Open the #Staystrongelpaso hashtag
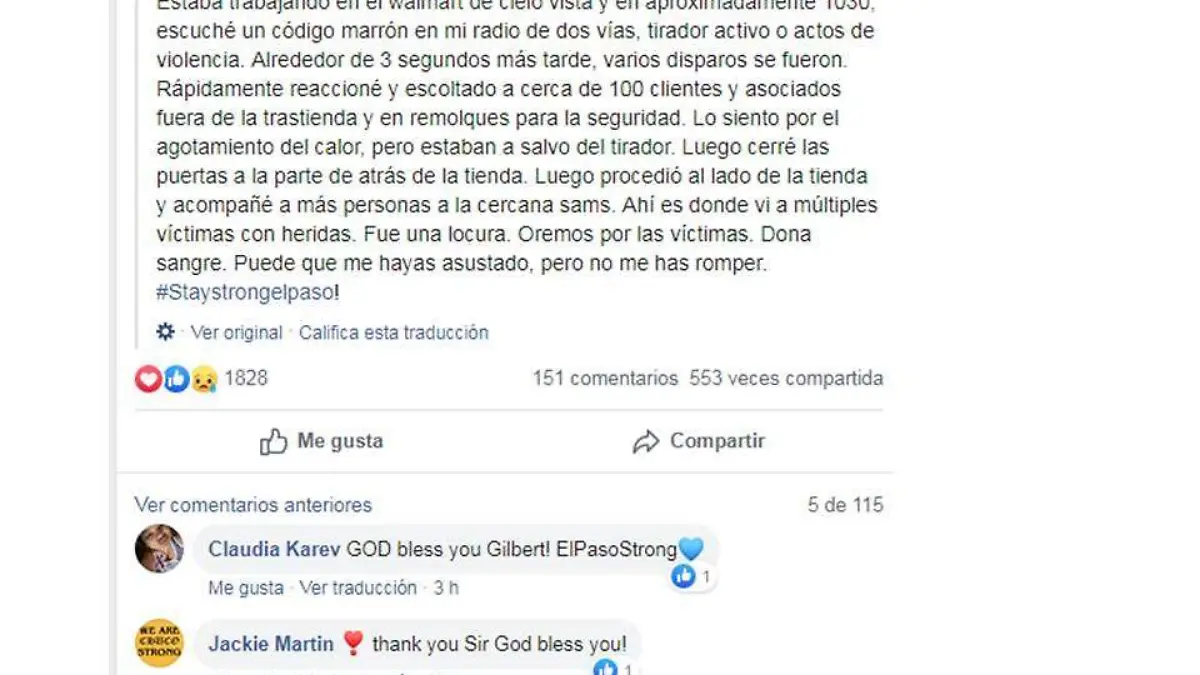This screenshot has width=1200, height=675. [x=247, y=294]
